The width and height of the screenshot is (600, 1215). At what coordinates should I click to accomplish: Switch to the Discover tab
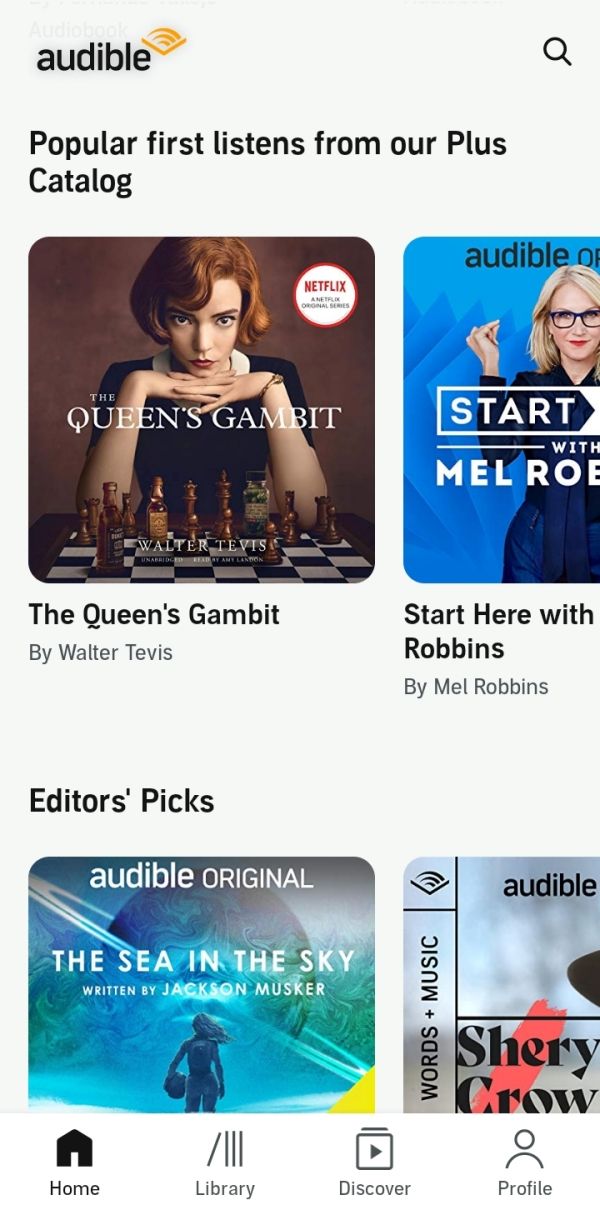375,1163
